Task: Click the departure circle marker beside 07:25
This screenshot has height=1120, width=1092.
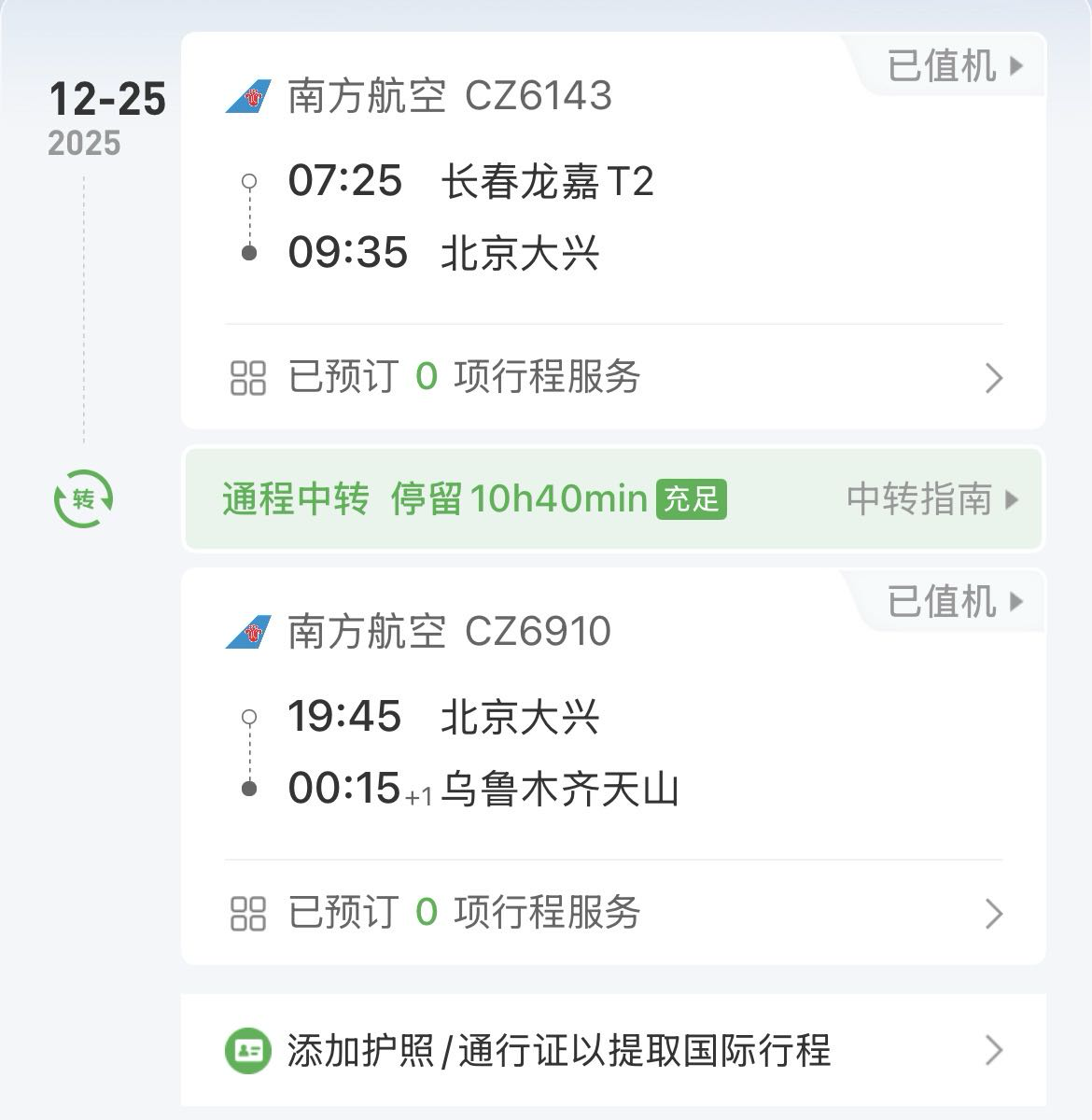Action: 248,179
